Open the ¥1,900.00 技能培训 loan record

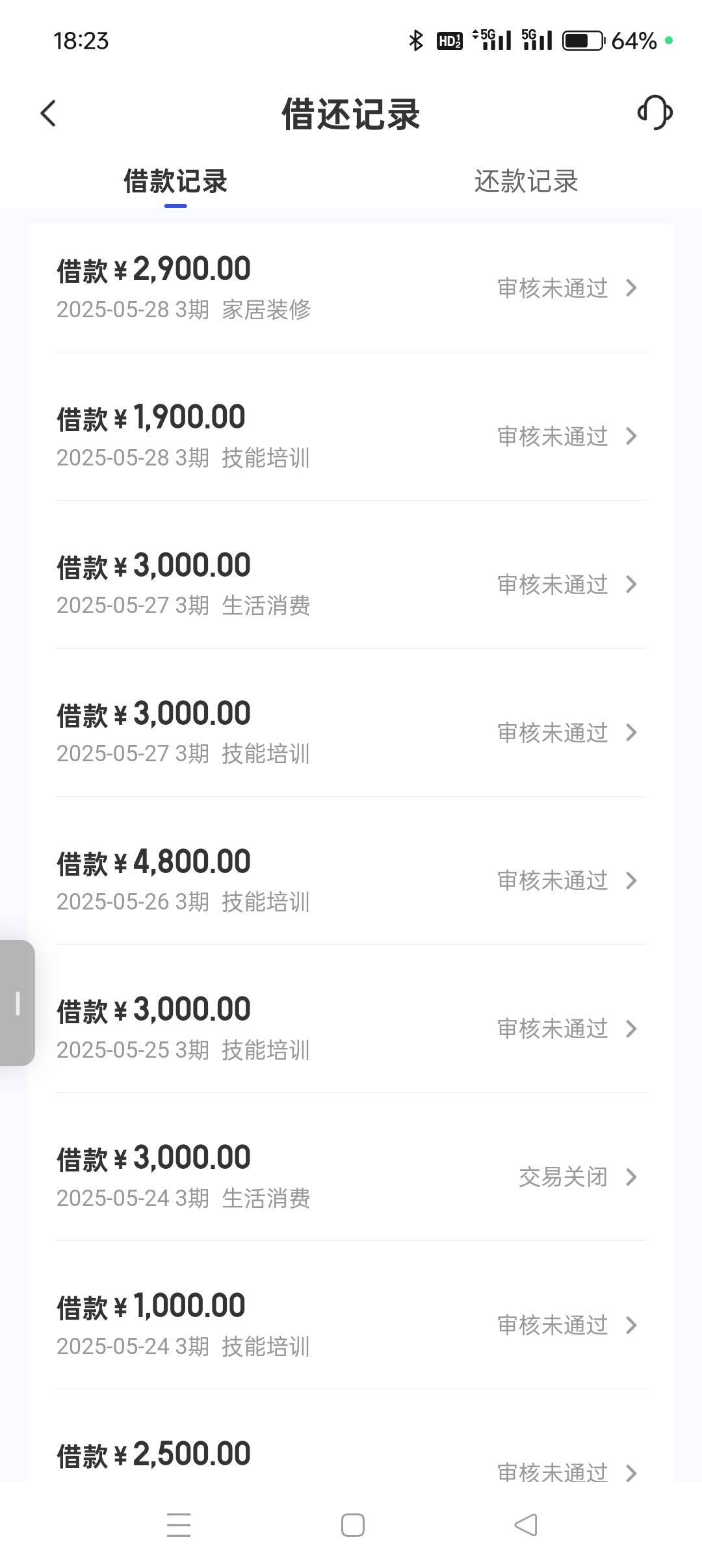point(351,436)
